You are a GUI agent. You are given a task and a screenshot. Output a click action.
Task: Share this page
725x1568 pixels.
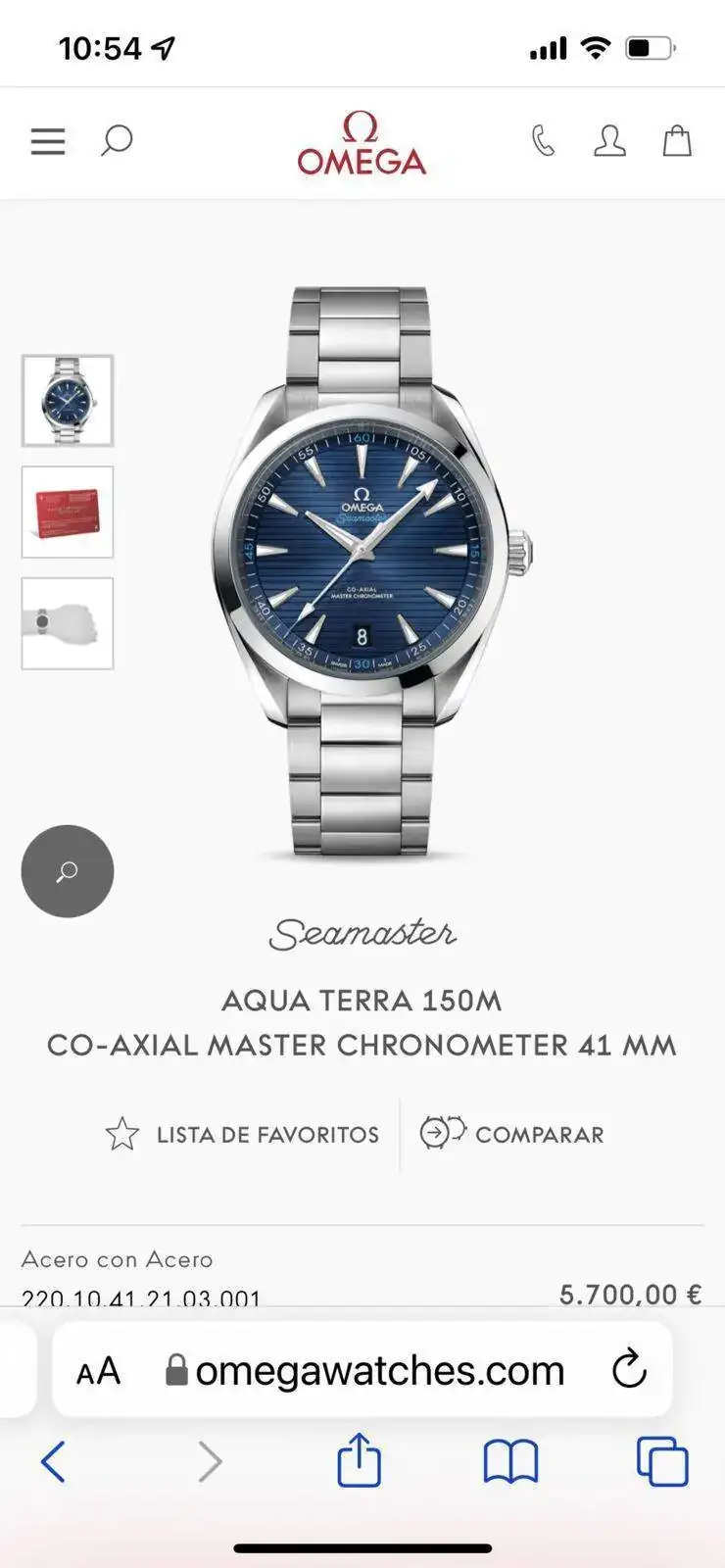pos(359,1460)
